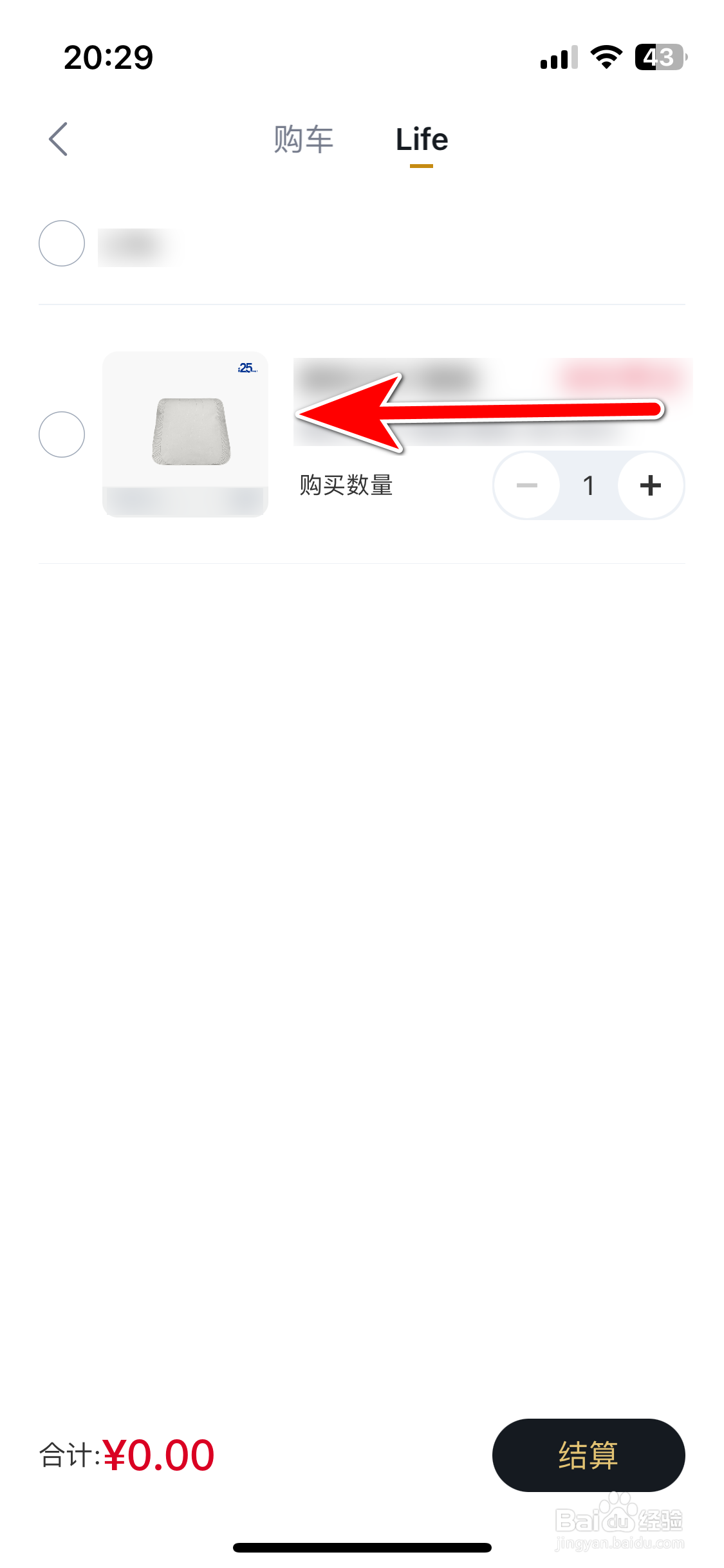Switch to the Life tab

422,139
